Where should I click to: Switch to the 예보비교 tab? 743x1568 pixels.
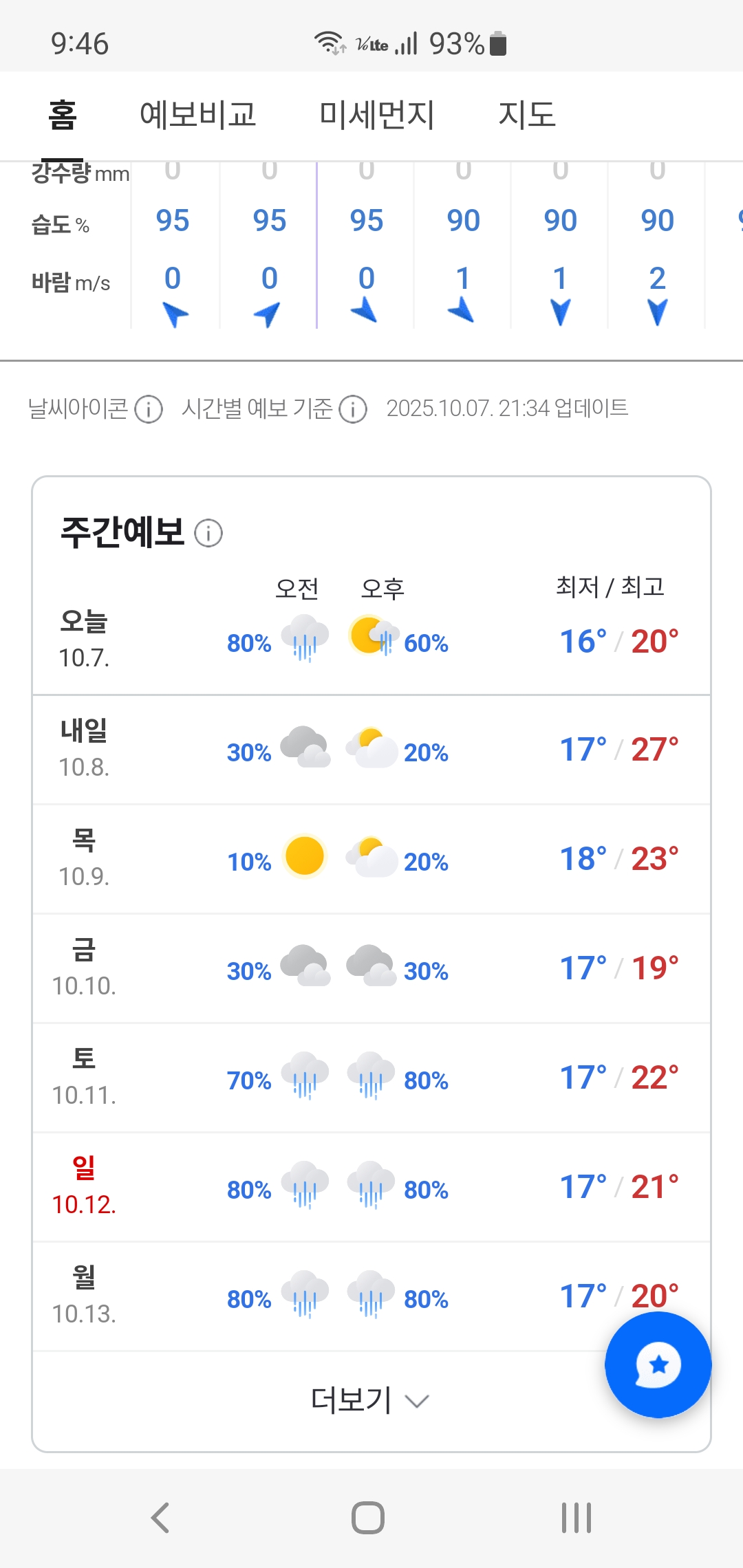click(198, 114)
